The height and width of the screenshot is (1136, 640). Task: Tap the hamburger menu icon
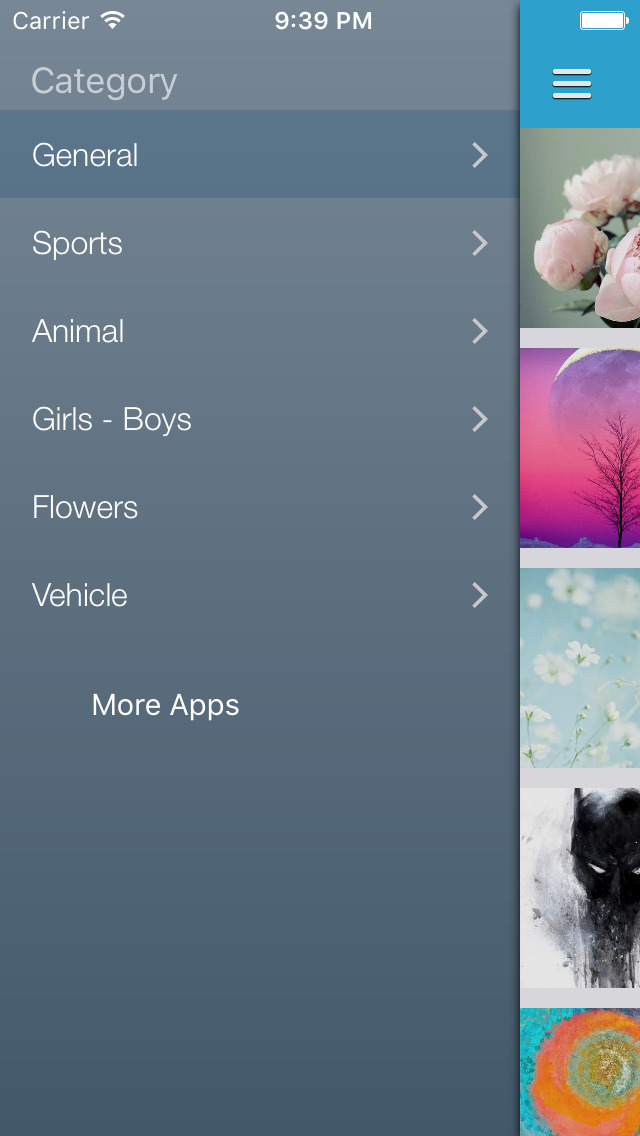[572, 84]
